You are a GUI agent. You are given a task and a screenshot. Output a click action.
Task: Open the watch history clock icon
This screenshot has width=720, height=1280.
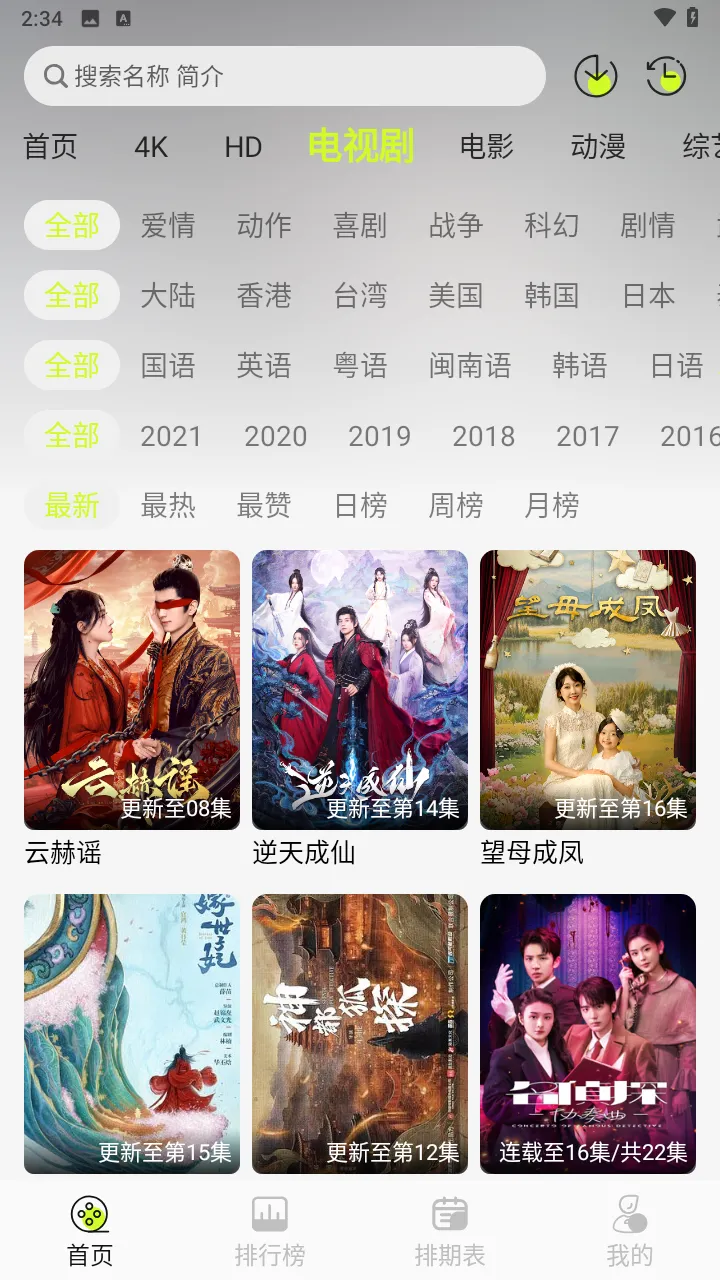point(666,76)
